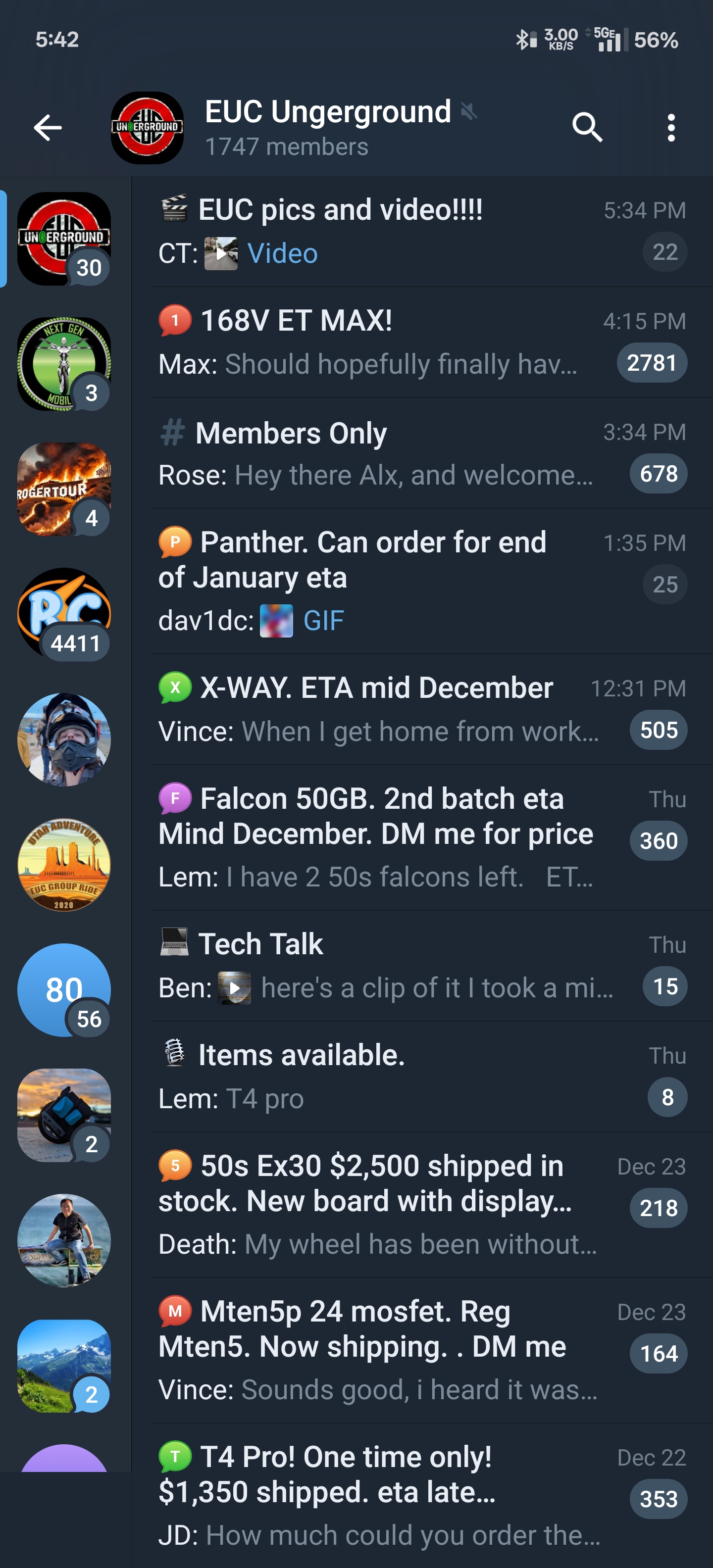This screenshot has height=1568, width=713.
Task: Open the EUC pics and video topic
Action: pyautogui.click(x=420, y=231)
